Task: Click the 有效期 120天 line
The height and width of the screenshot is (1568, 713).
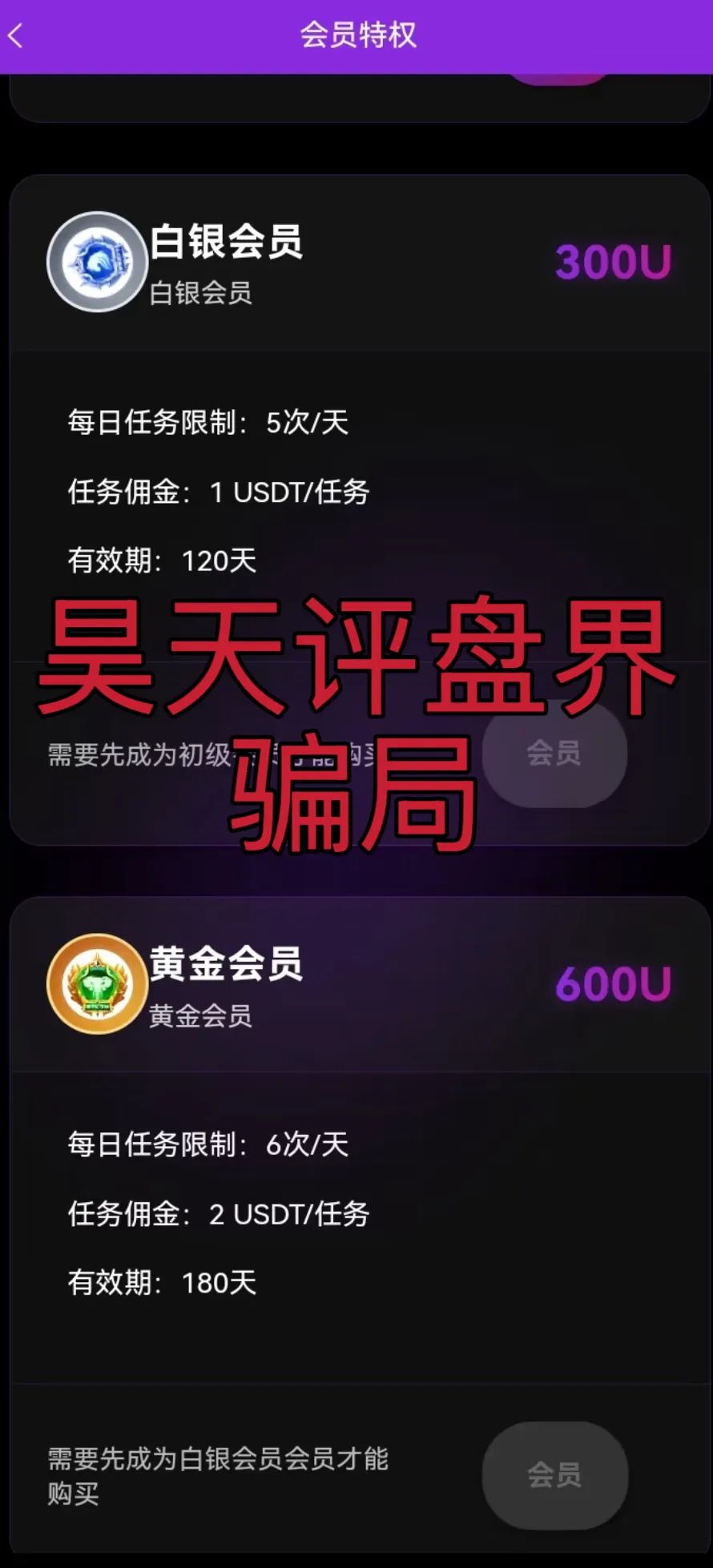Action: pos(160,561)
